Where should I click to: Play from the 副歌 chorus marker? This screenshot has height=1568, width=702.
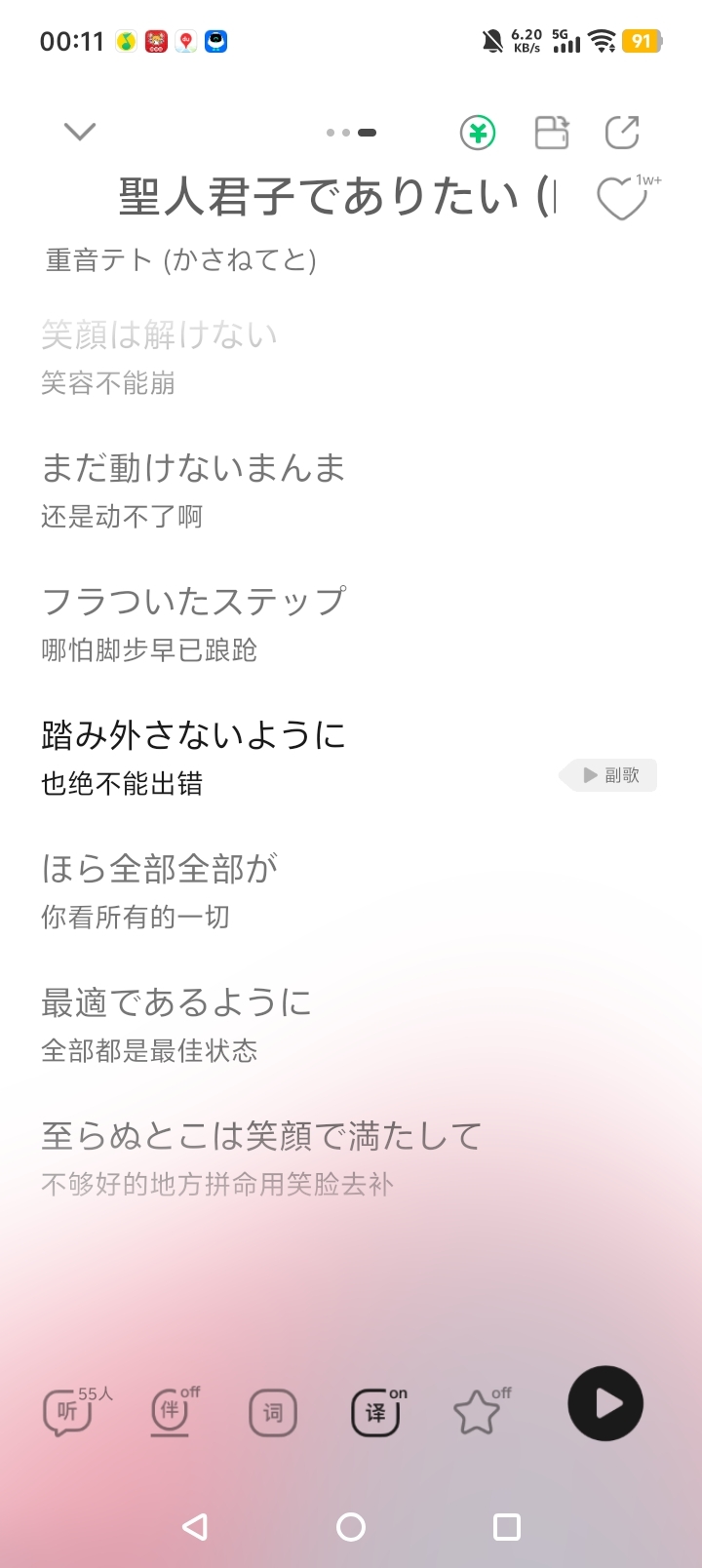pyautogui.click(x=611, y=775)
